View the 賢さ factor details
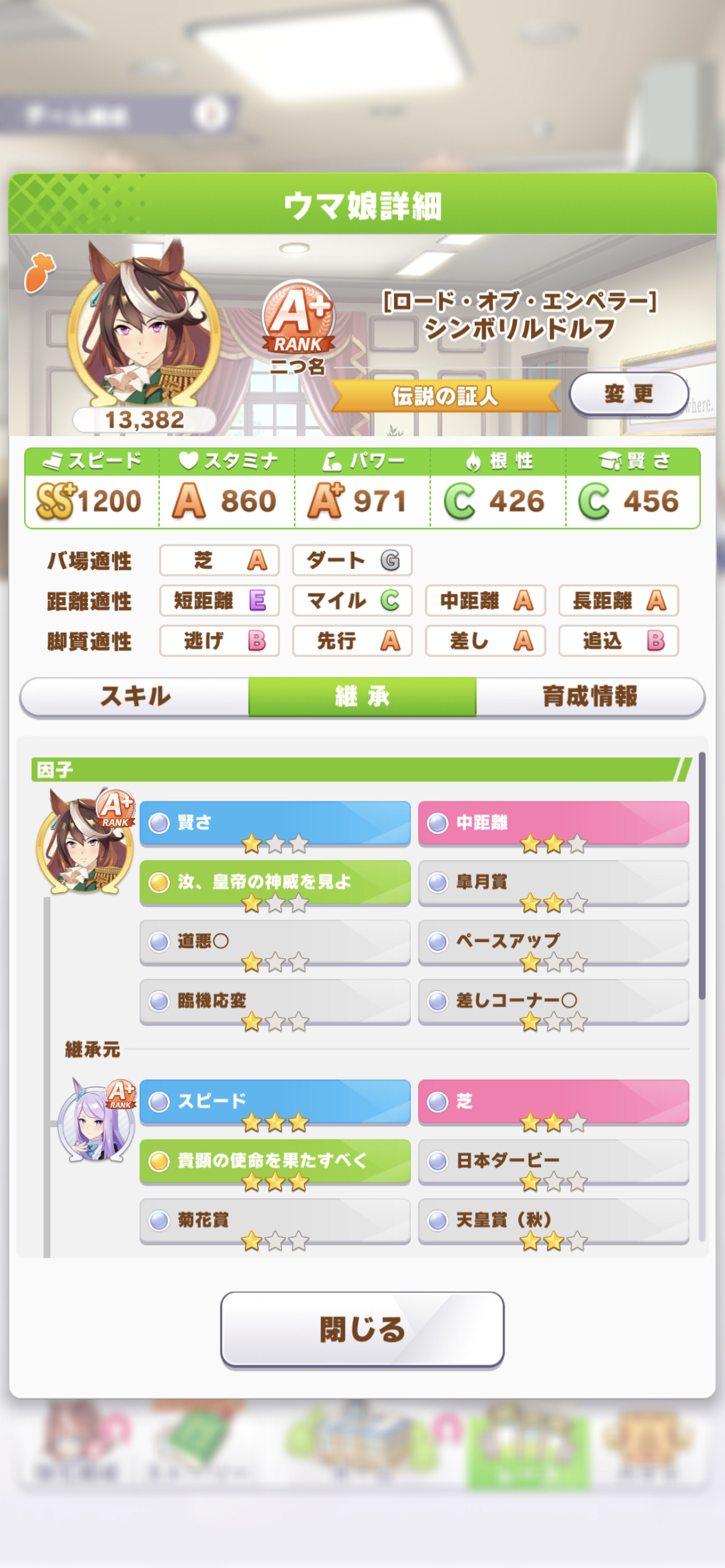 pyautogui.click(x=275, y=824)
